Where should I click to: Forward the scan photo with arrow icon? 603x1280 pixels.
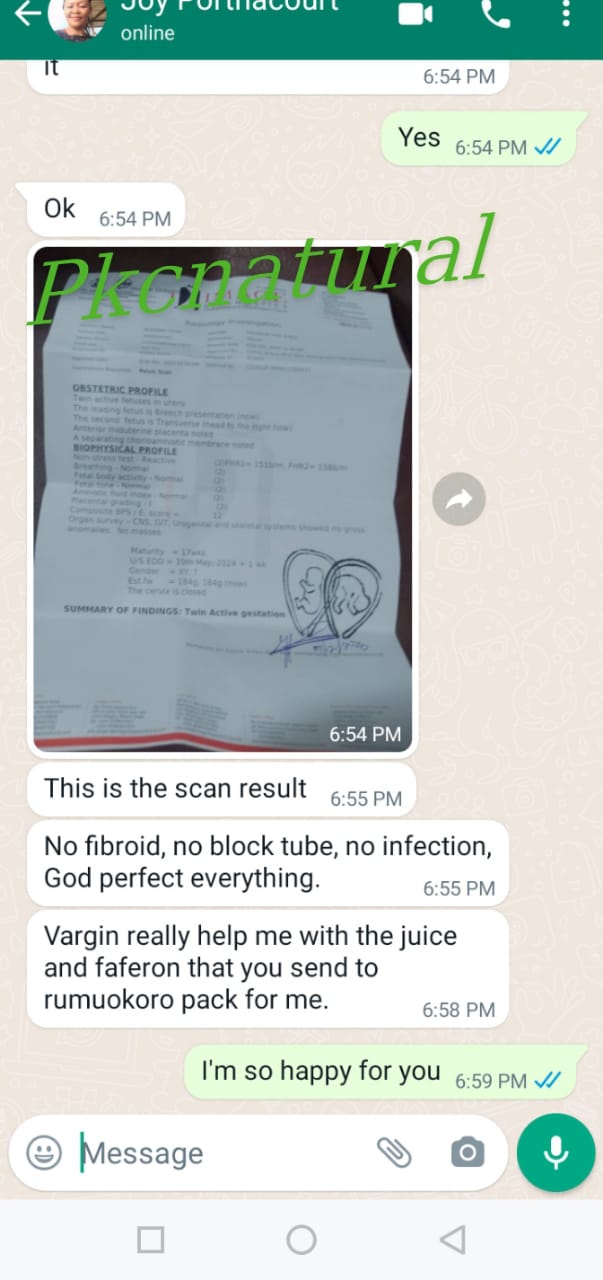click(459, 499)
